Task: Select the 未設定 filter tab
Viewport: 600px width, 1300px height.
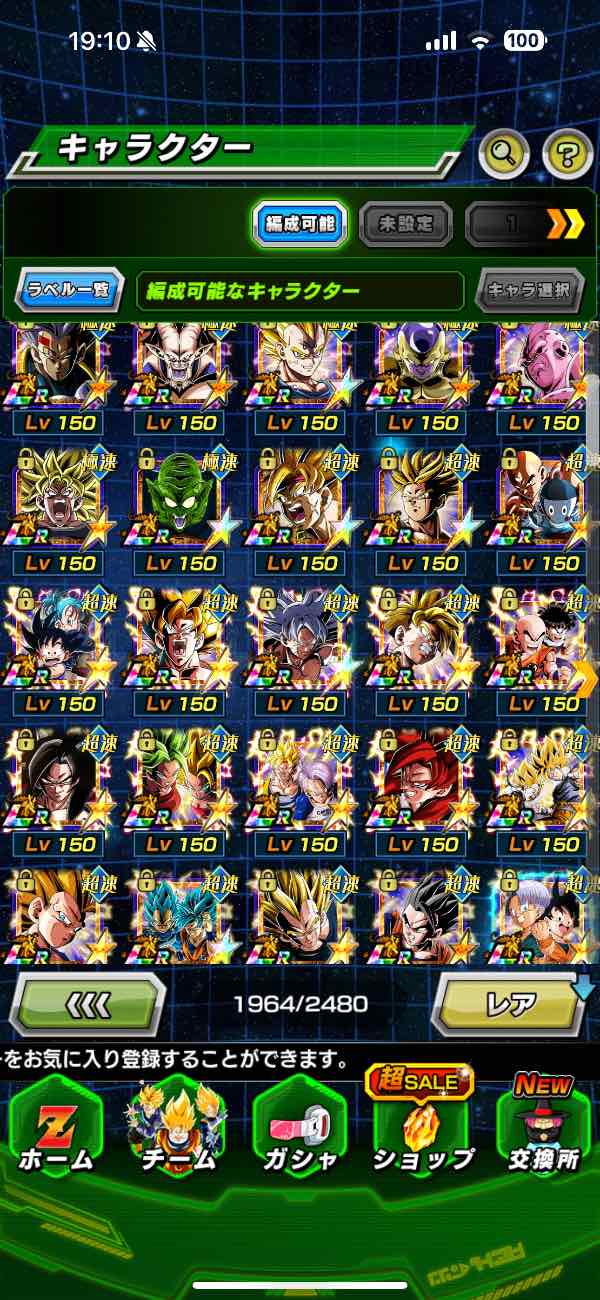Action: pos(405,224)
